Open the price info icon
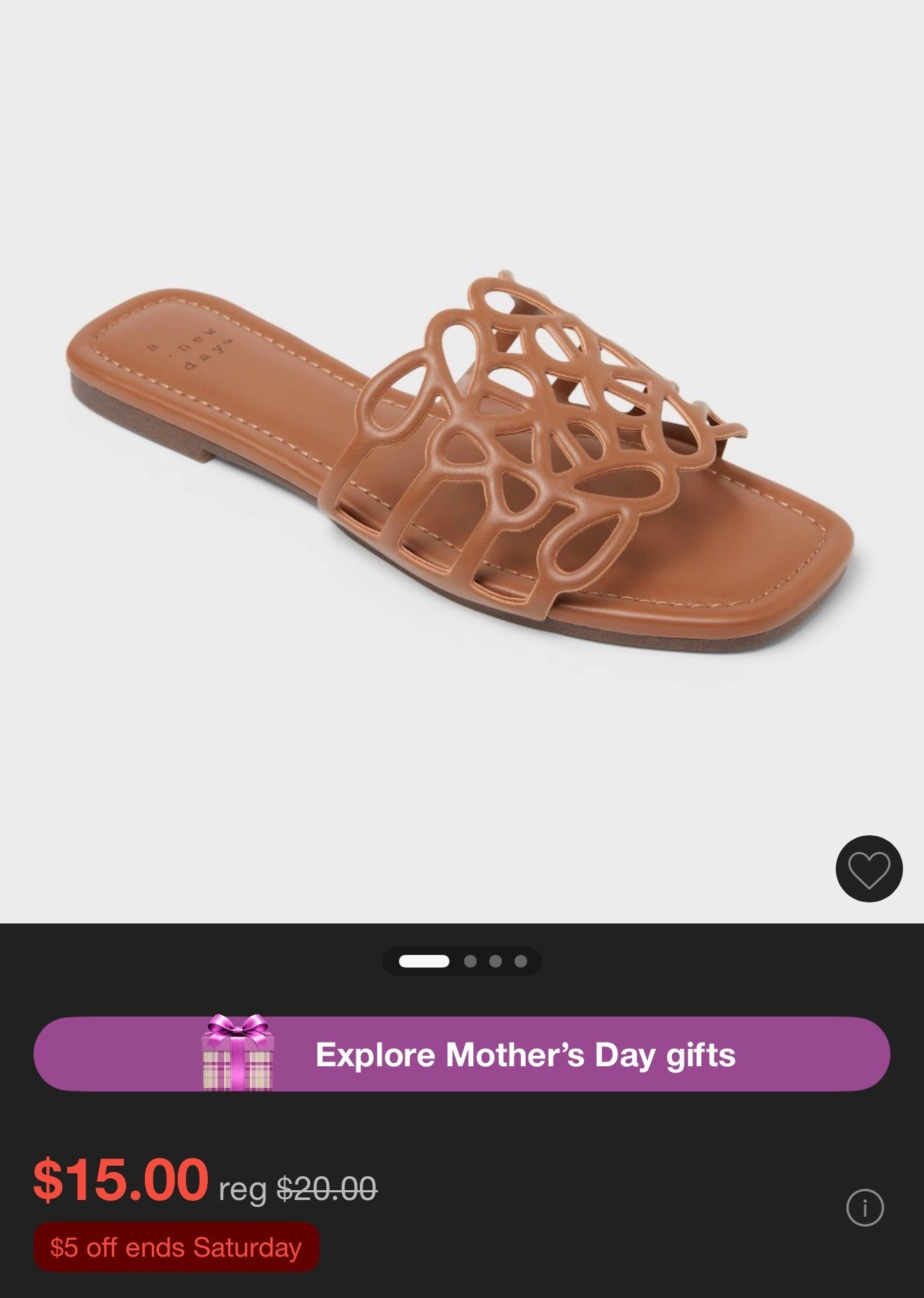Image resolution: width=924 pixels, height=1298 pixels. pos(864,1208)
